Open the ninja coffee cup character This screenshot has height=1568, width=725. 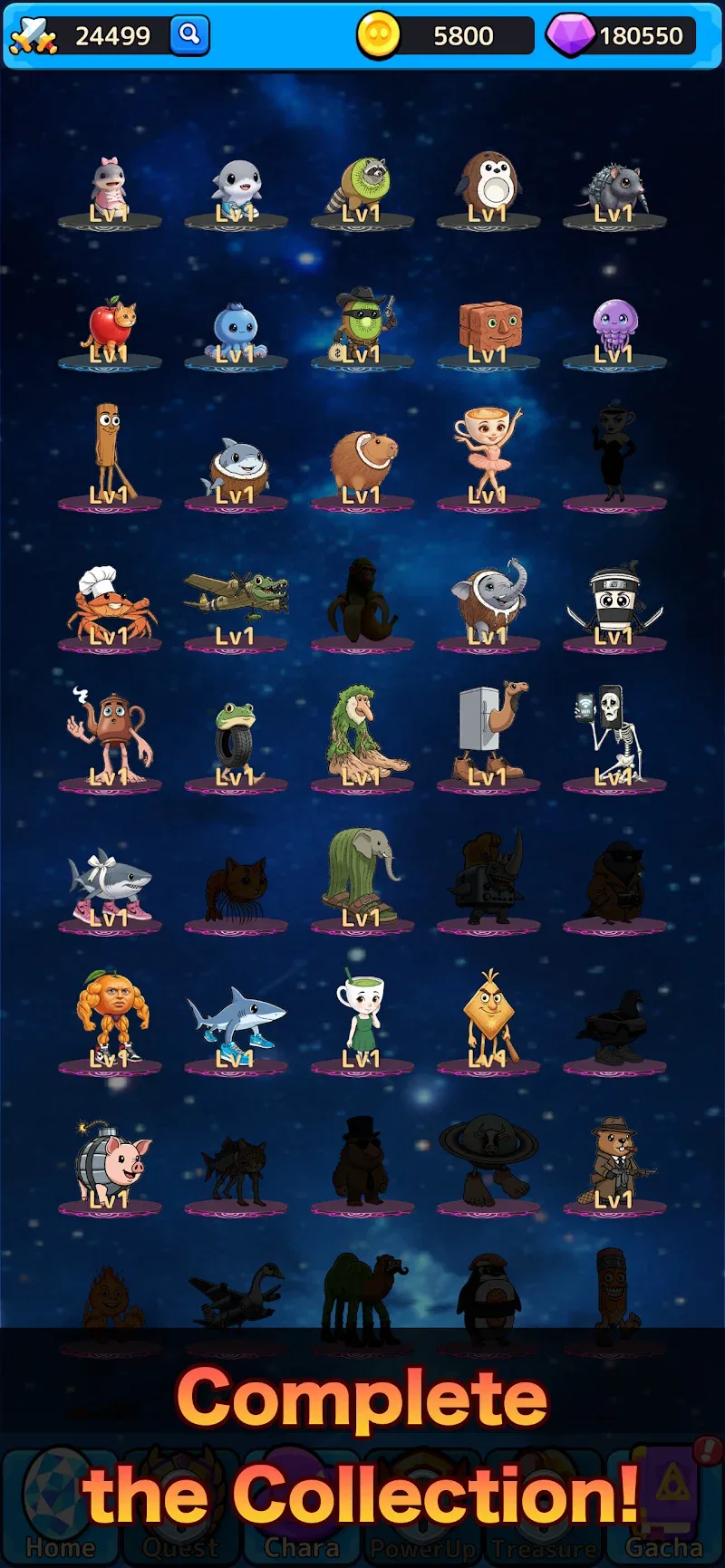pos(614,602)
